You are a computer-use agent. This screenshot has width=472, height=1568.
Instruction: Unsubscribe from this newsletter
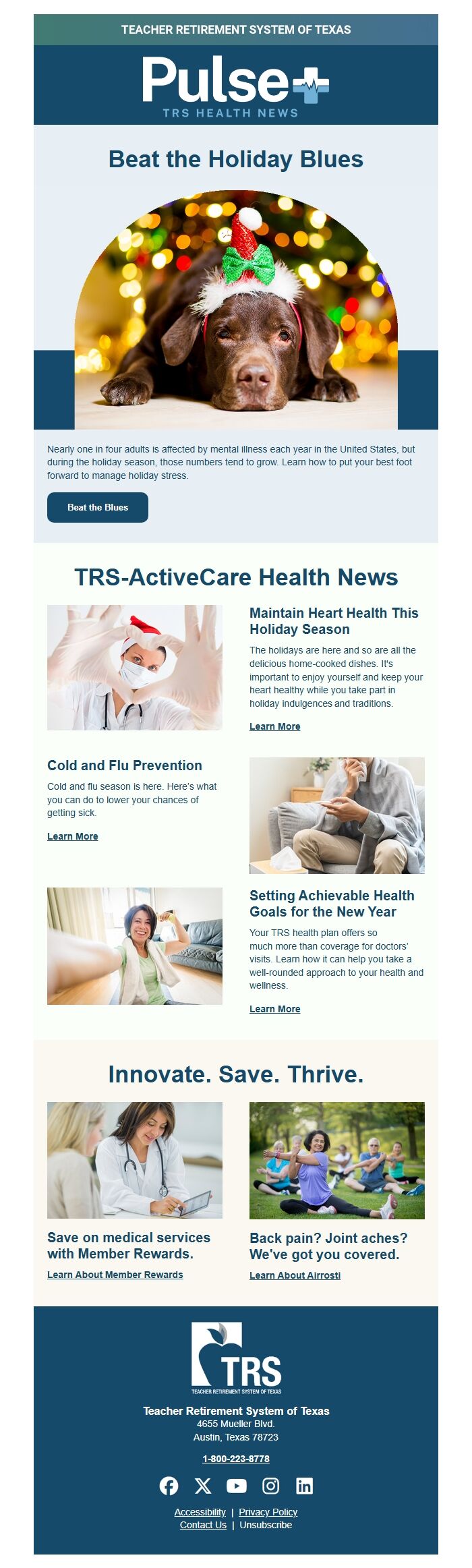pos(266,1525)
